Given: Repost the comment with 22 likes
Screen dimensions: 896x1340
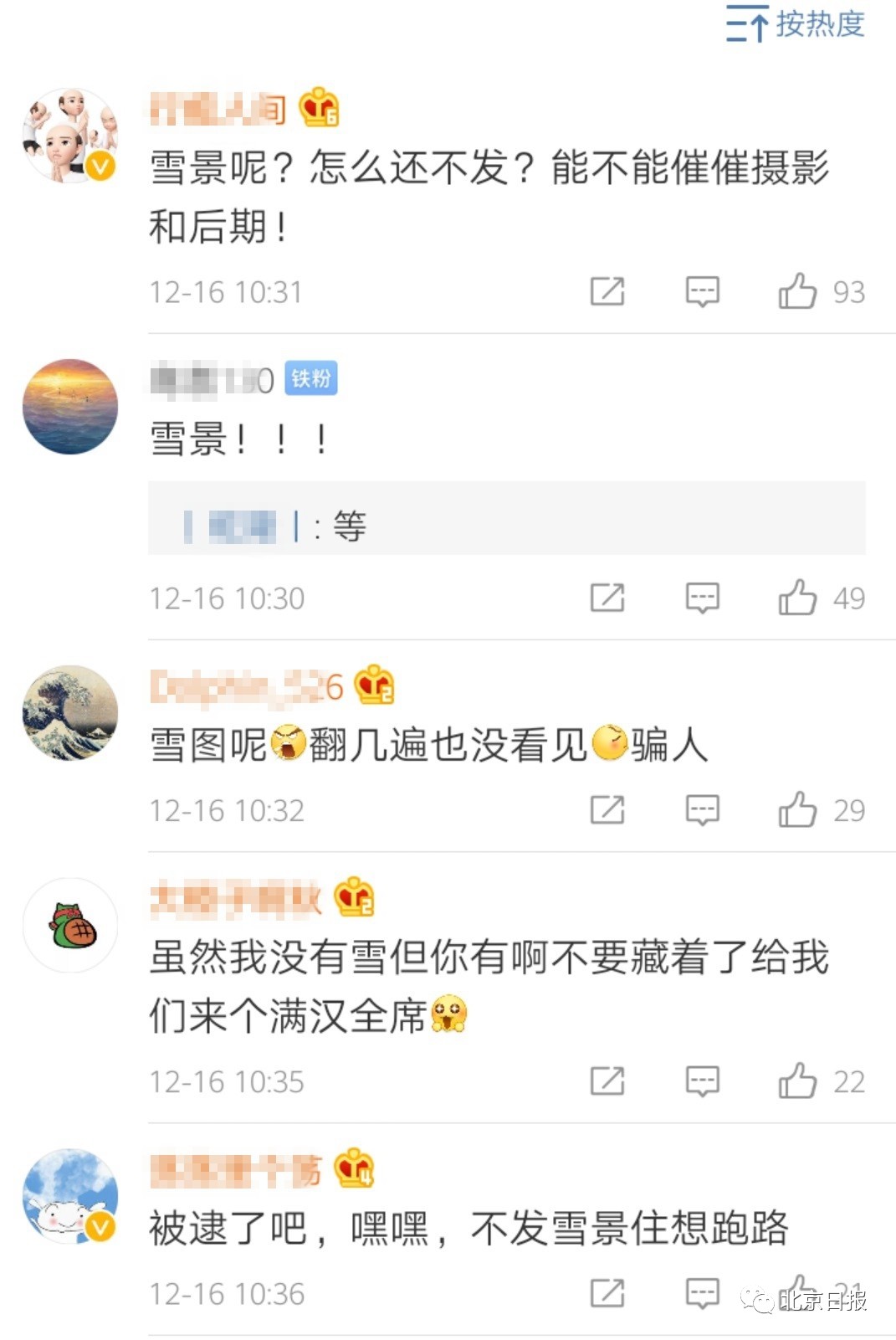Looking at the screenshot, I should coord(607,1081).
